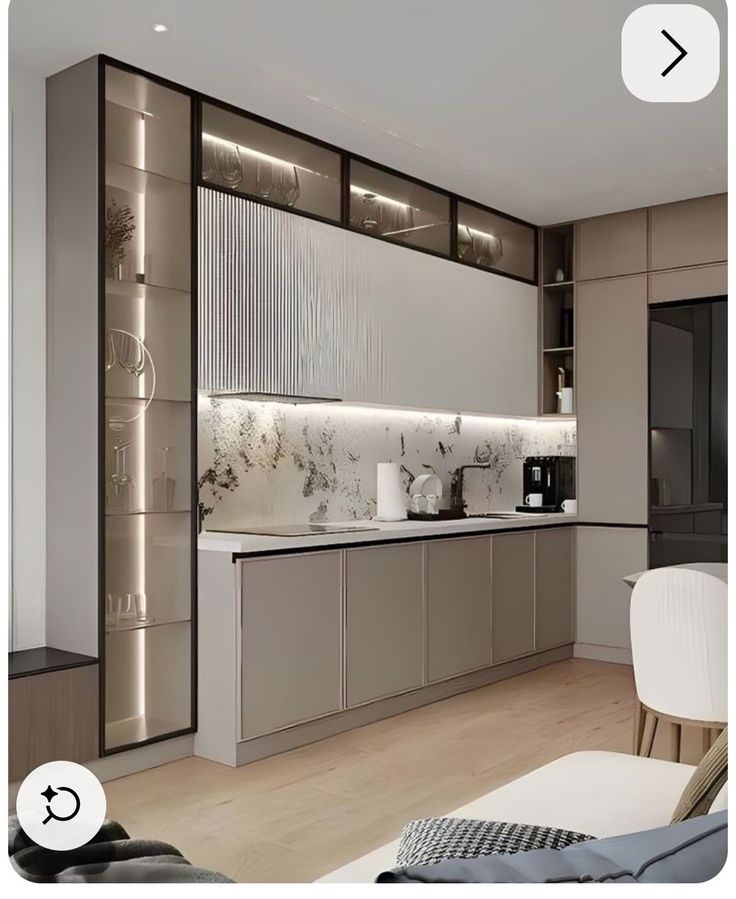Go to the next image with the arrow
Viewport: 736px width, 899px height.
[670, 53]
